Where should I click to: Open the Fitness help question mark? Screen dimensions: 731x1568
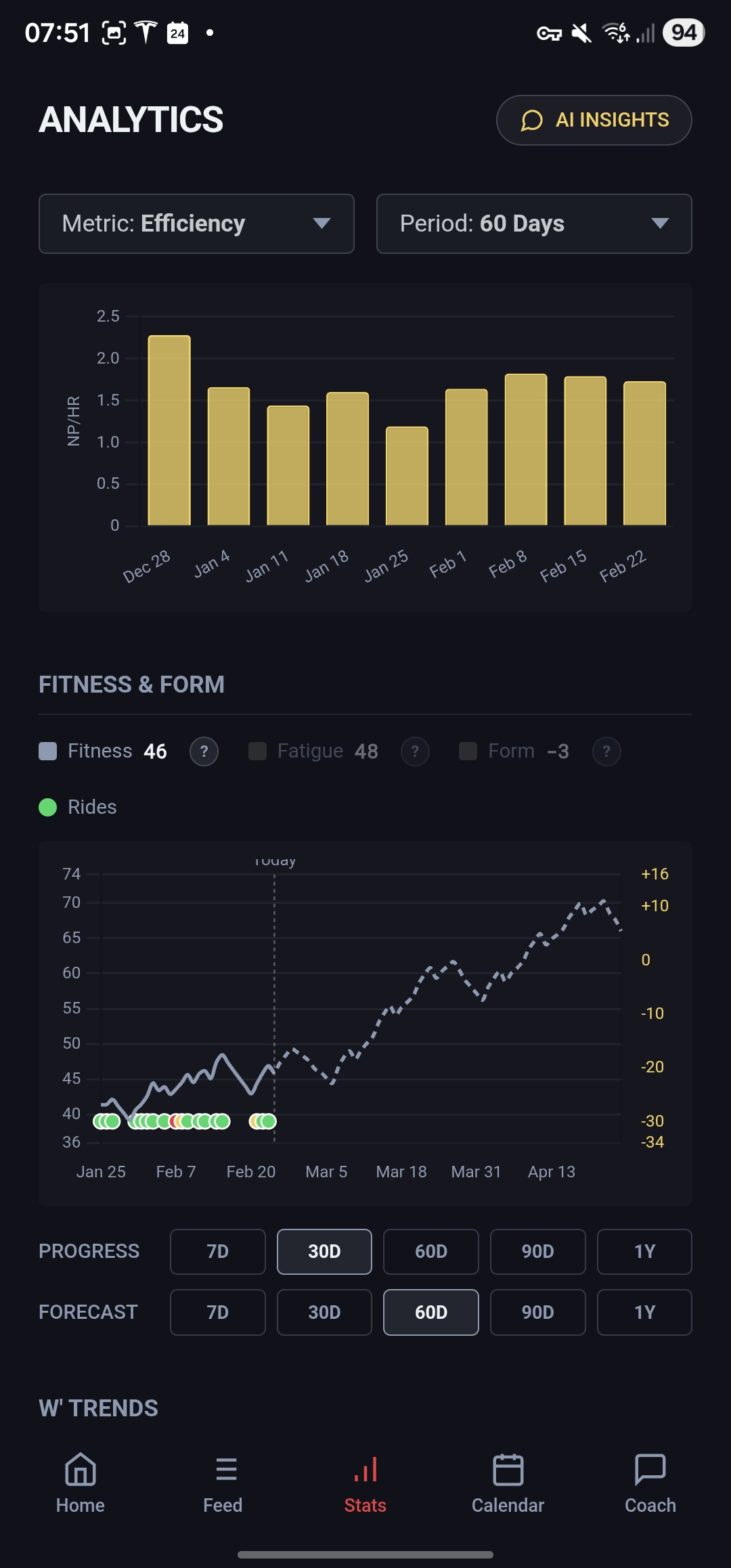point(204,751)
